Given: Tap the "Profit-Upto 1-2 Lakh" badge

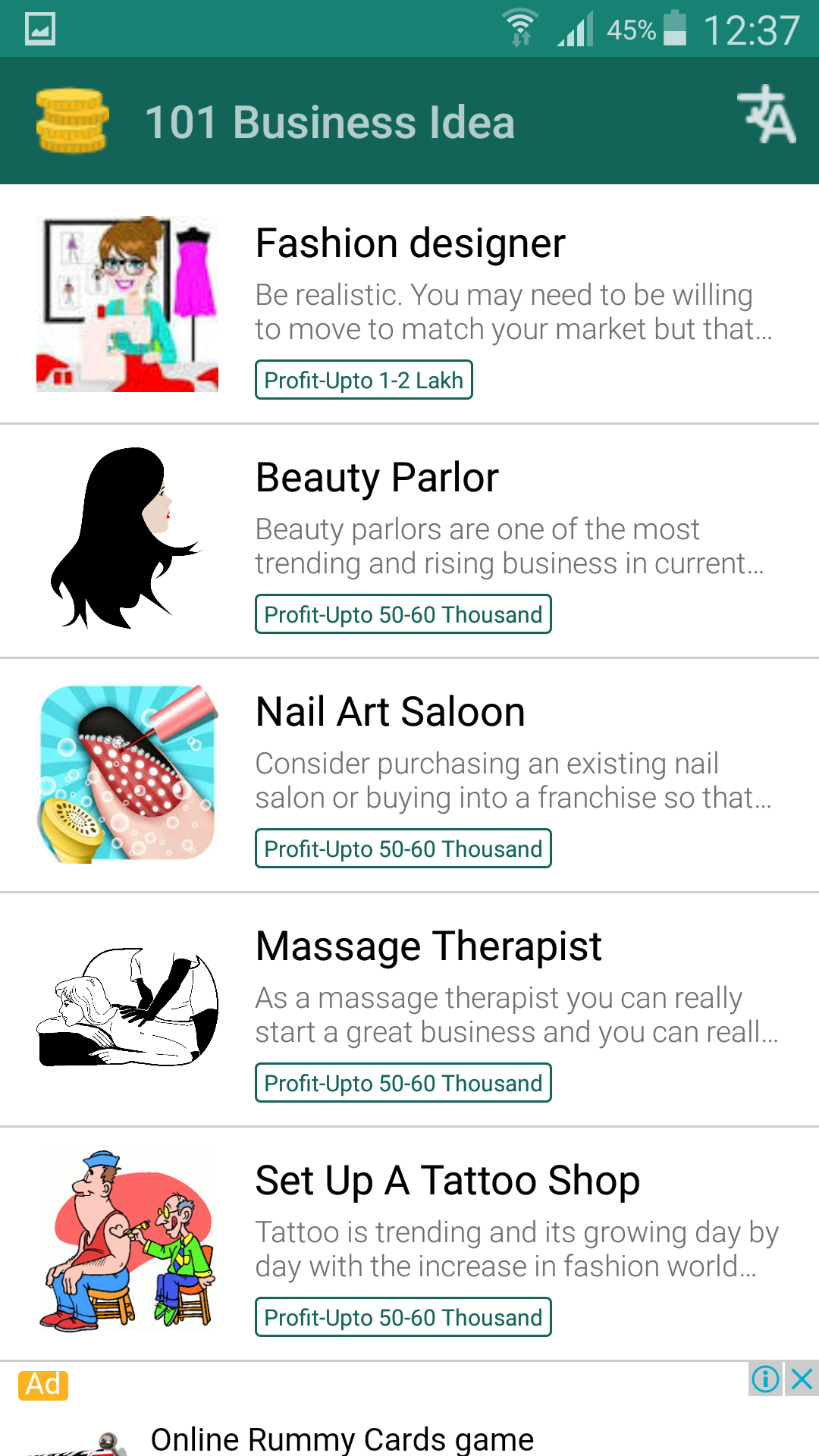Looking at the screenshot, I should (364, 379).
